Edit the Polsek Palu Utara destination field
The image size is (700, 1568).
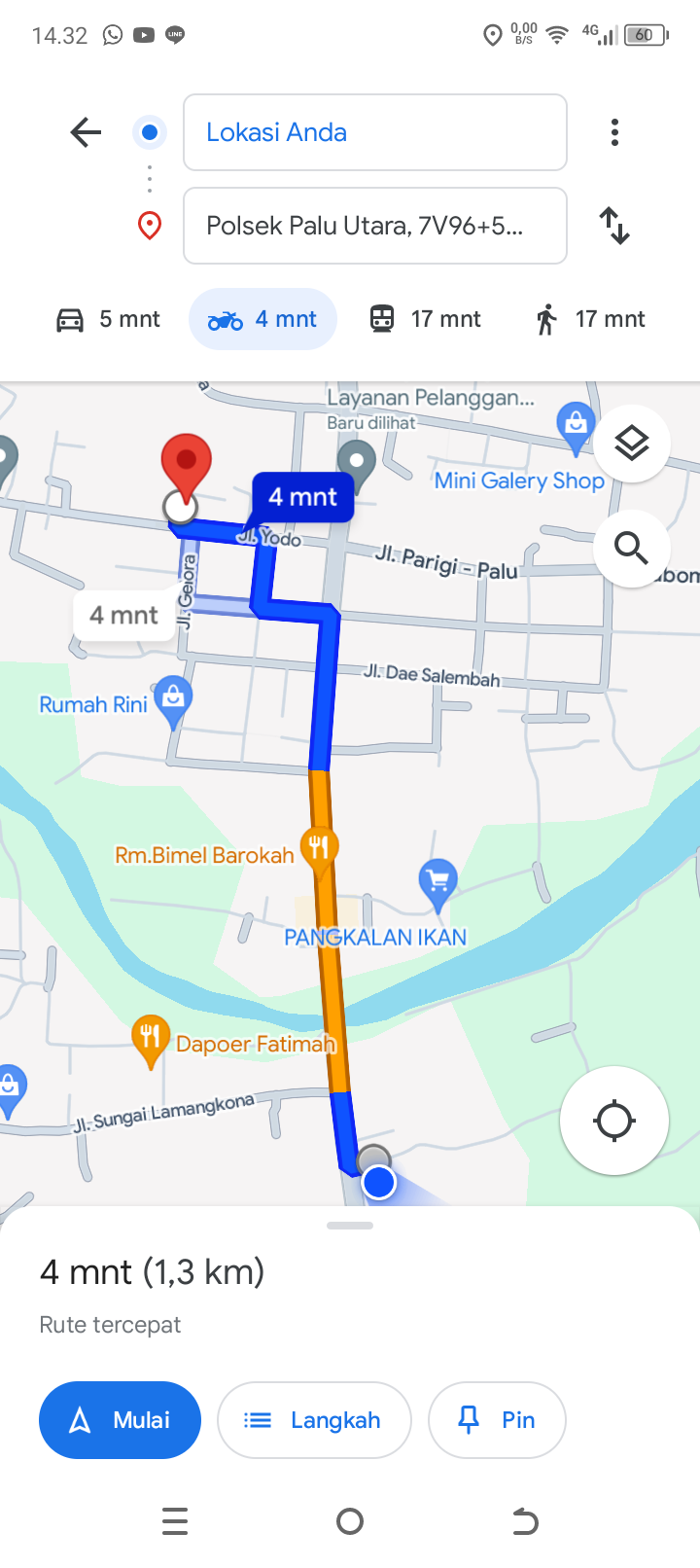[375, 226]
